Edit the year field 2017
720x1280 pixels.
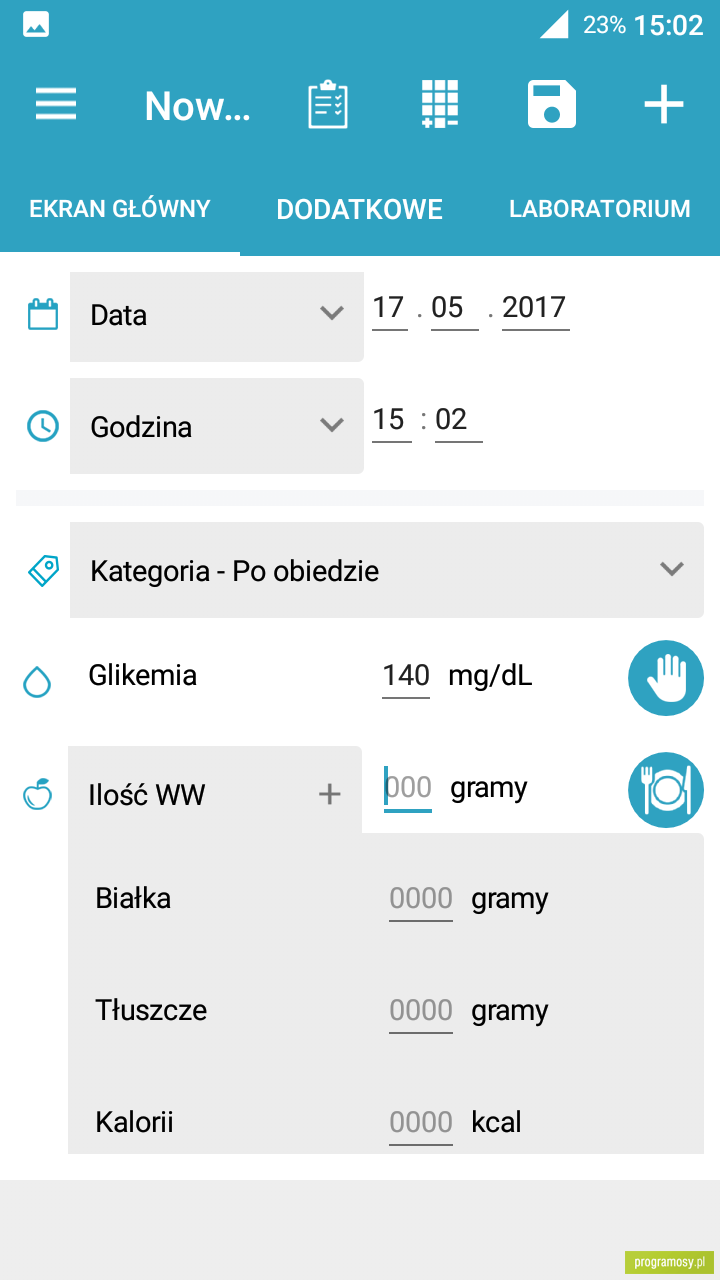[535, 308]
